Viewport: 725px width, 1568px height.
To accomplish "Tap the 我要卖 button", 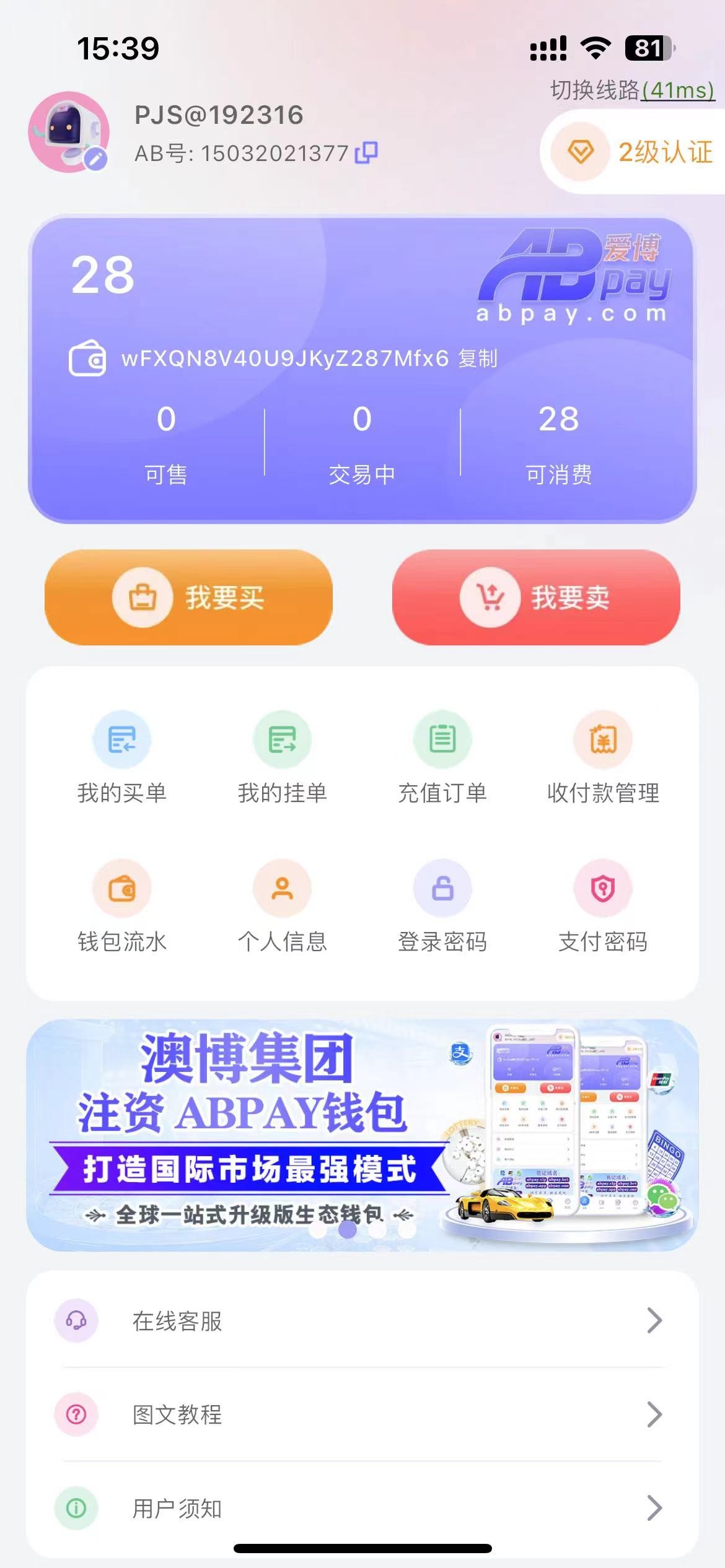I will tap(536, 598).
